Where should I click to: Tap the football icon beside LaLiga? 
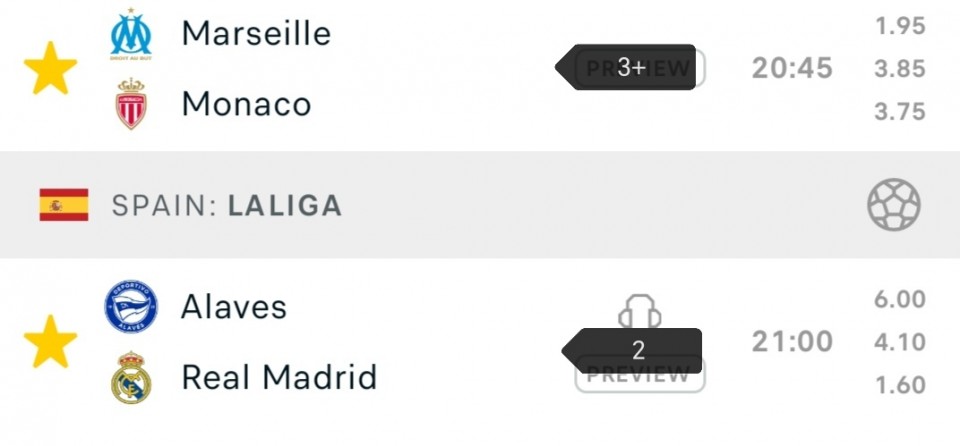pos(893,205)
